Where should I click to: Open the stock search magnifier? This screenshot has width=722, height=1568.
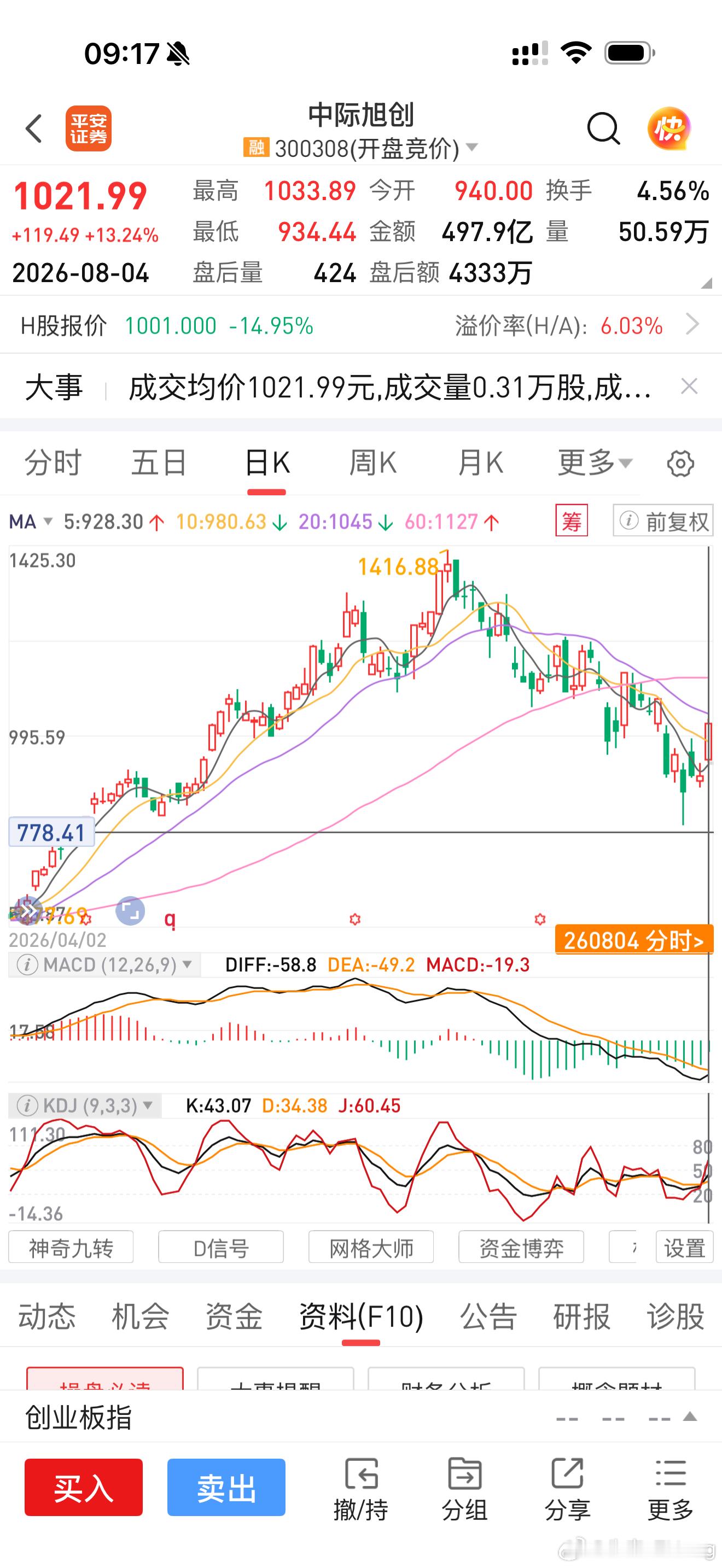(603, 128)
